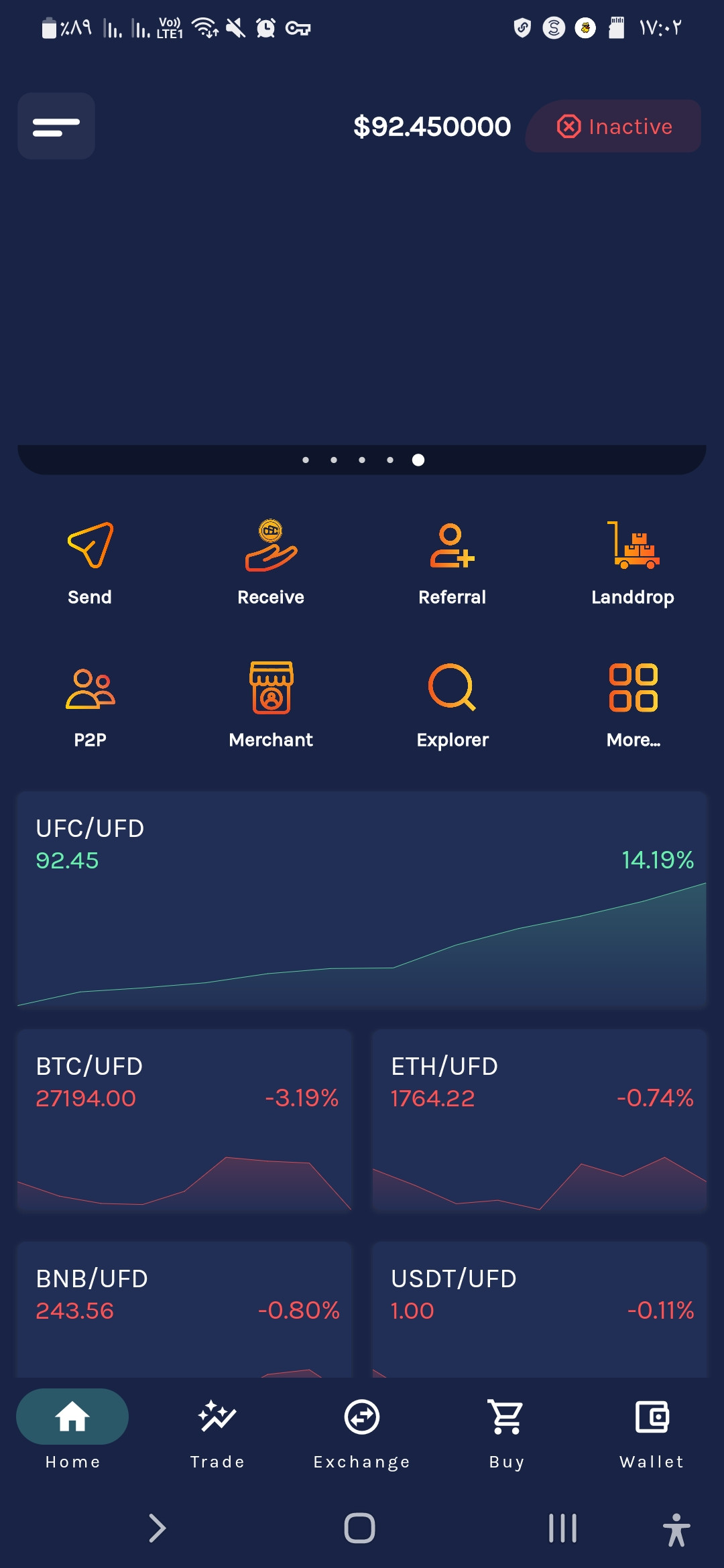This screenshot has height=1568, width=724.
Task: Open the UFC/UFD chart card
Action: [x=362, y=899]
